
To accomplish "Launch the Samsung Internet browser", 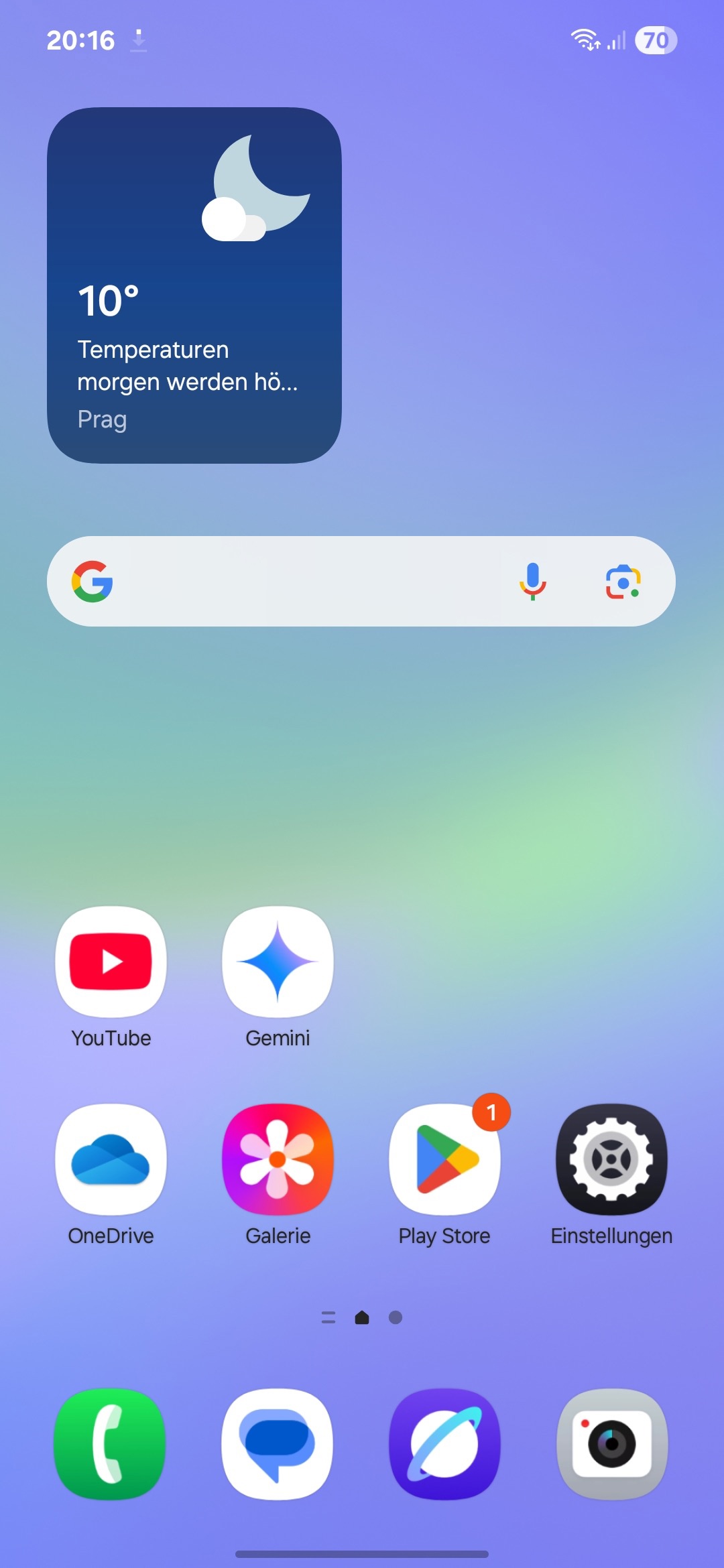I will 444,1444.
